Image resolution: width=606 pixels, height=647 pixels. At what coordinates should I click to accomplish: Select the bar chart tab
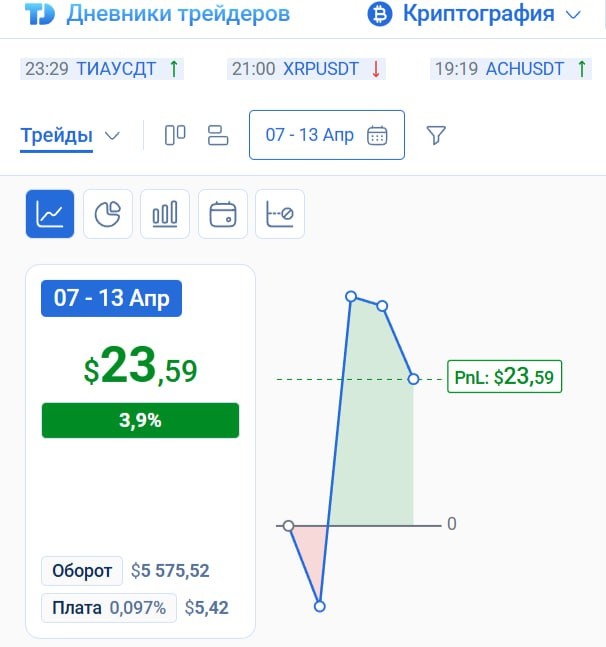click(x=165, y=214)
